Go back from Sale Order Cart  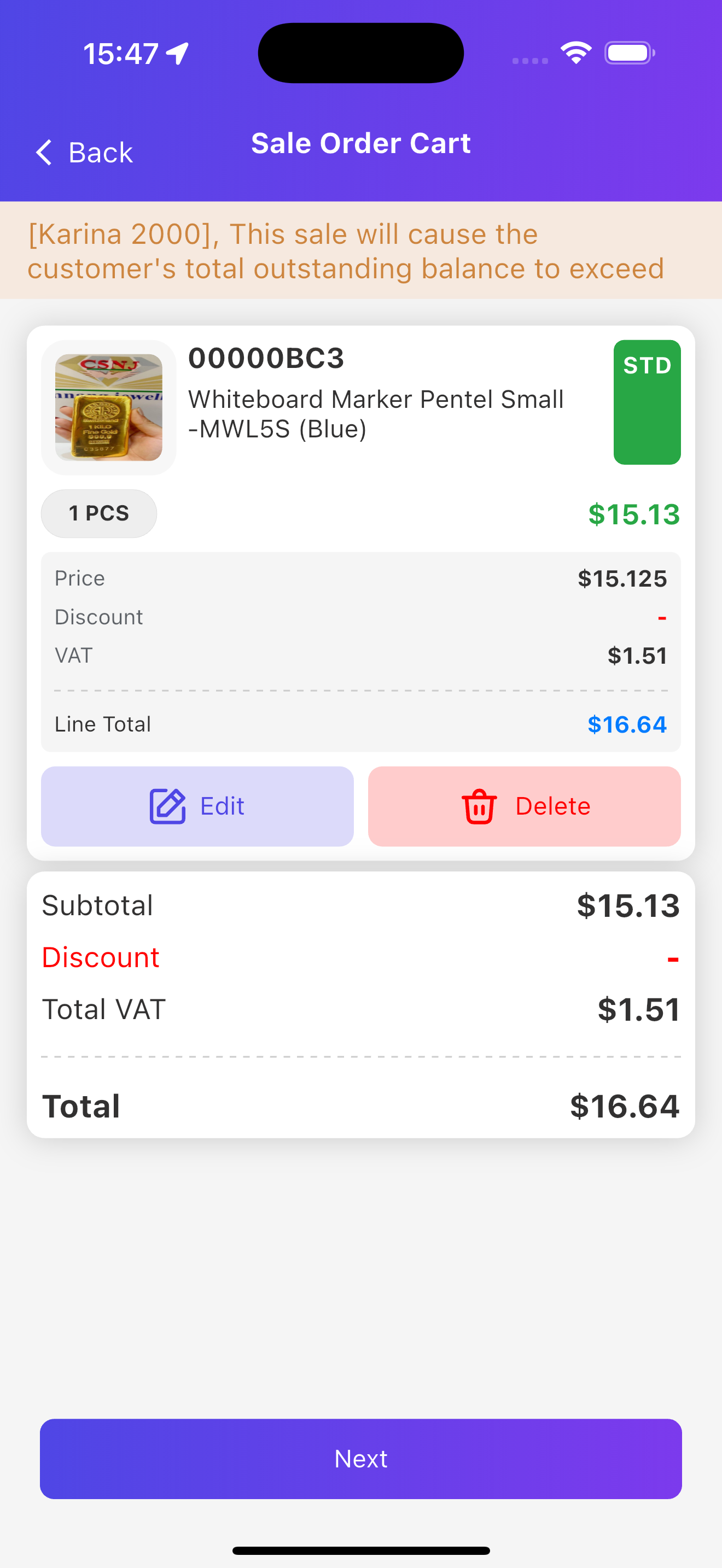(83, 152)
